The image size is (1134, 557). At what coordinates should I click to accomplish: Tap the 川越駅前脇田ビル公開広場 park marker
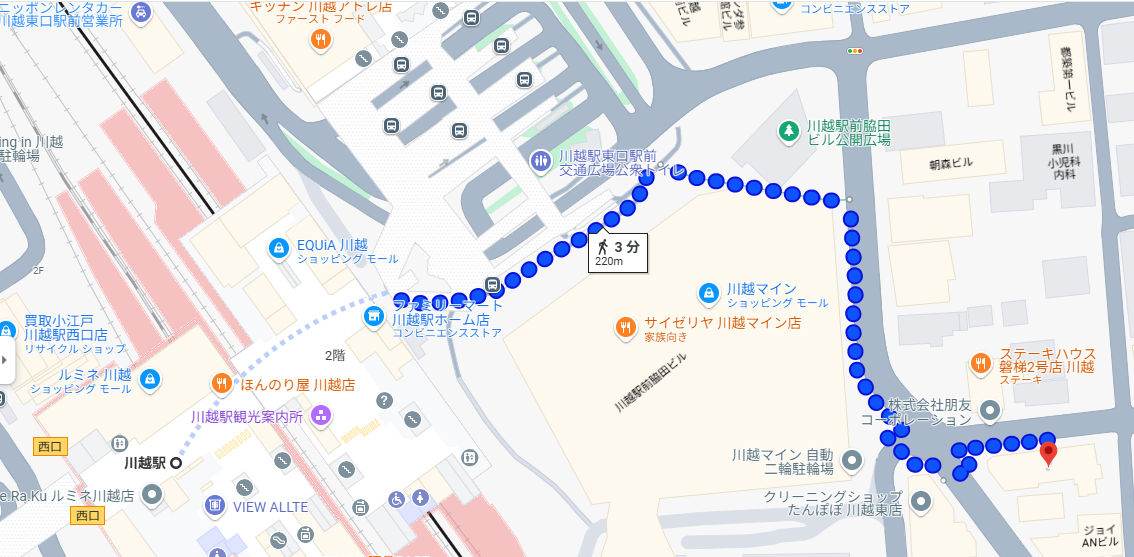pyautogui.click(x=789, y=129)
